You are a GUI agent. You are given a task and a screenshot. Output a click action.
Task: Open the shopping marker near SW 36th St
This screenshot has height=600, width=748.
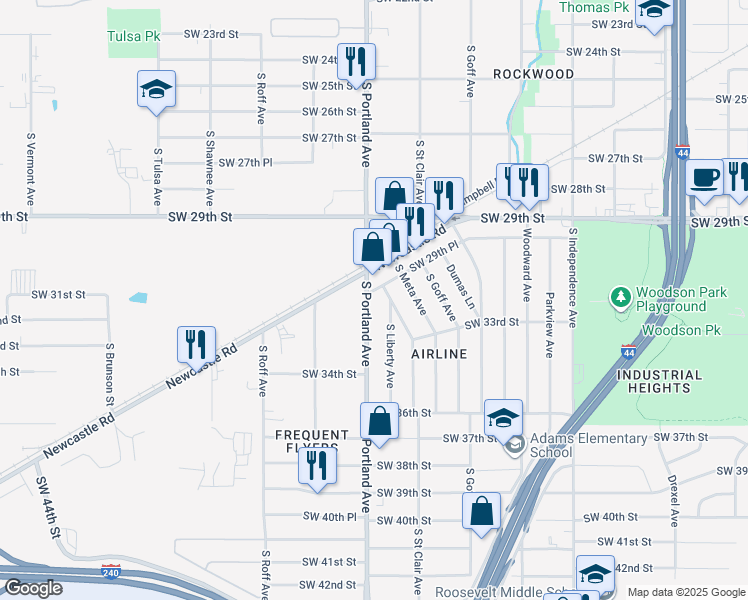[x=380, y=419]
